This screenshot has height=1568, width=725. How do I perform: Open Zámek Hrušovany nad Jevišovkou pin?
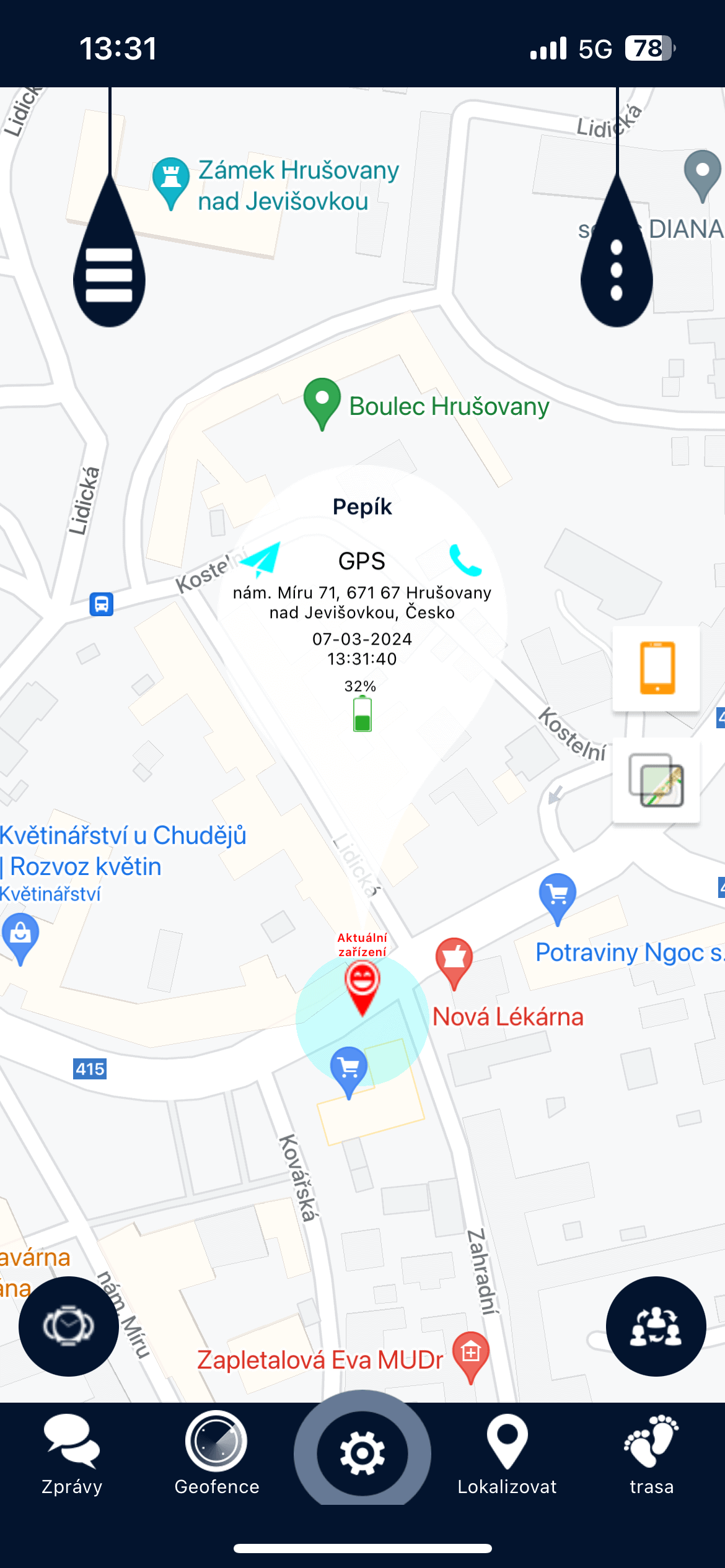[x=171, y=181]
